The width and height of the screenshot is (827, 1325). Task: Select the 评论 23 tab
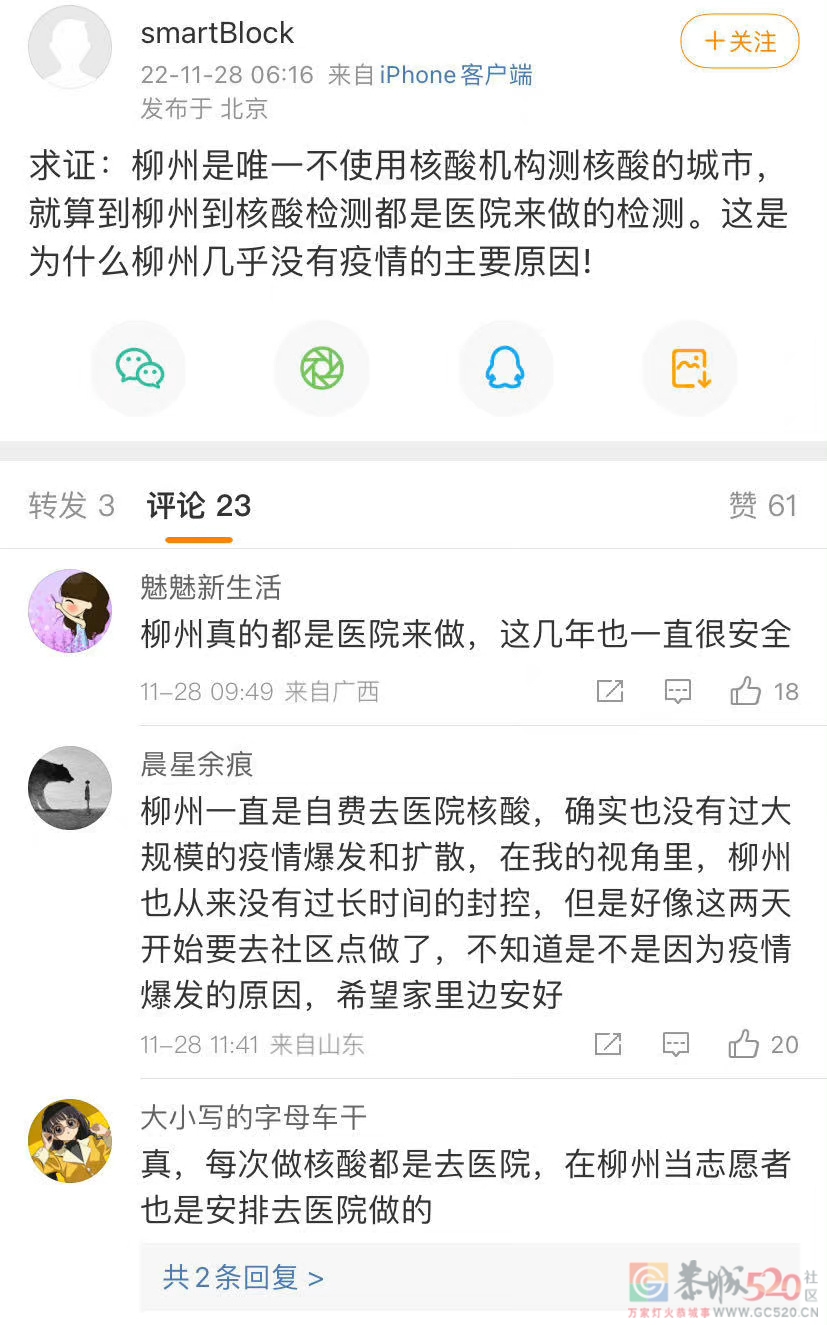196,506
